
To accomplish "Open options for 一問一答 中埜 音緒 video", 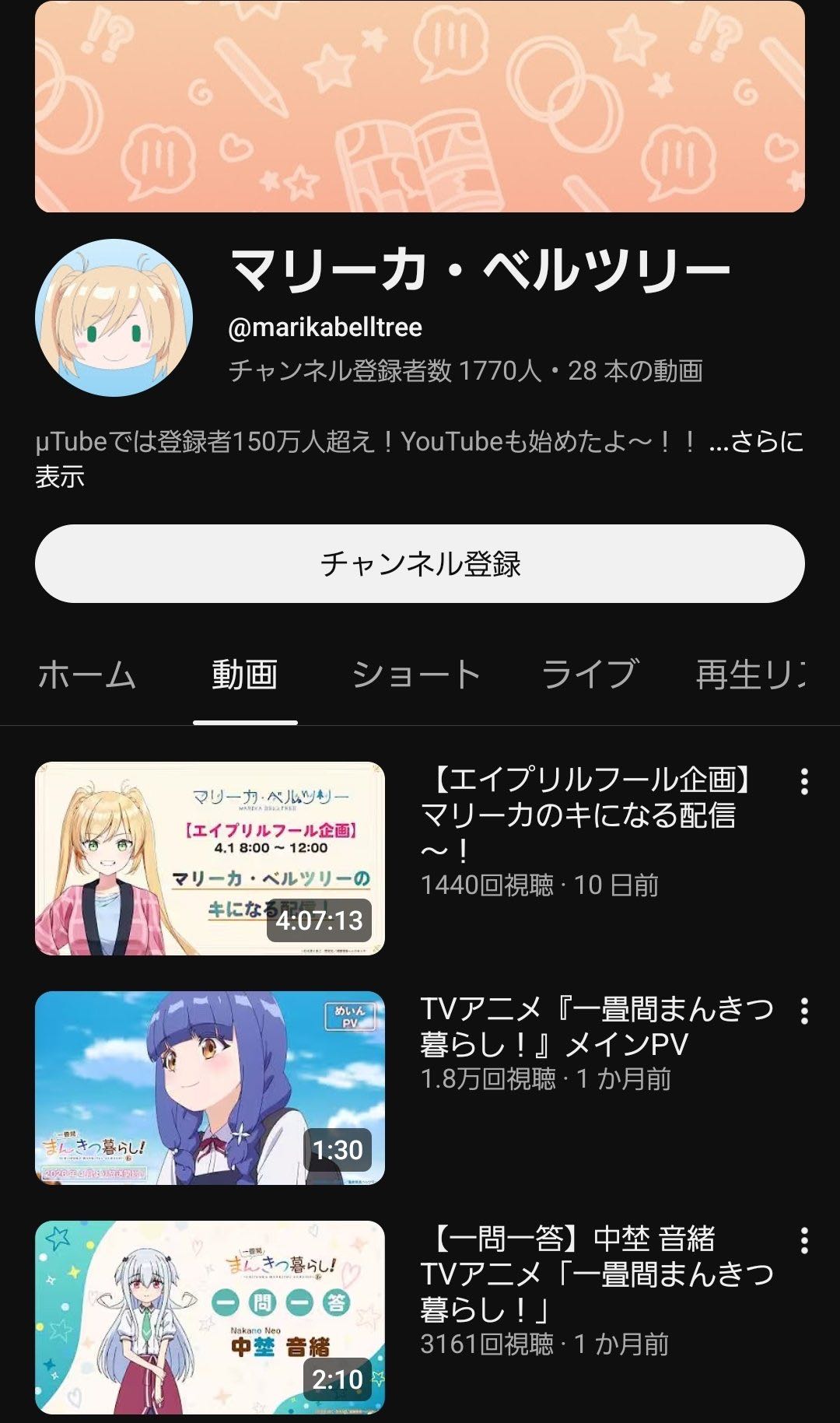I will click(x=804, y=1241).
